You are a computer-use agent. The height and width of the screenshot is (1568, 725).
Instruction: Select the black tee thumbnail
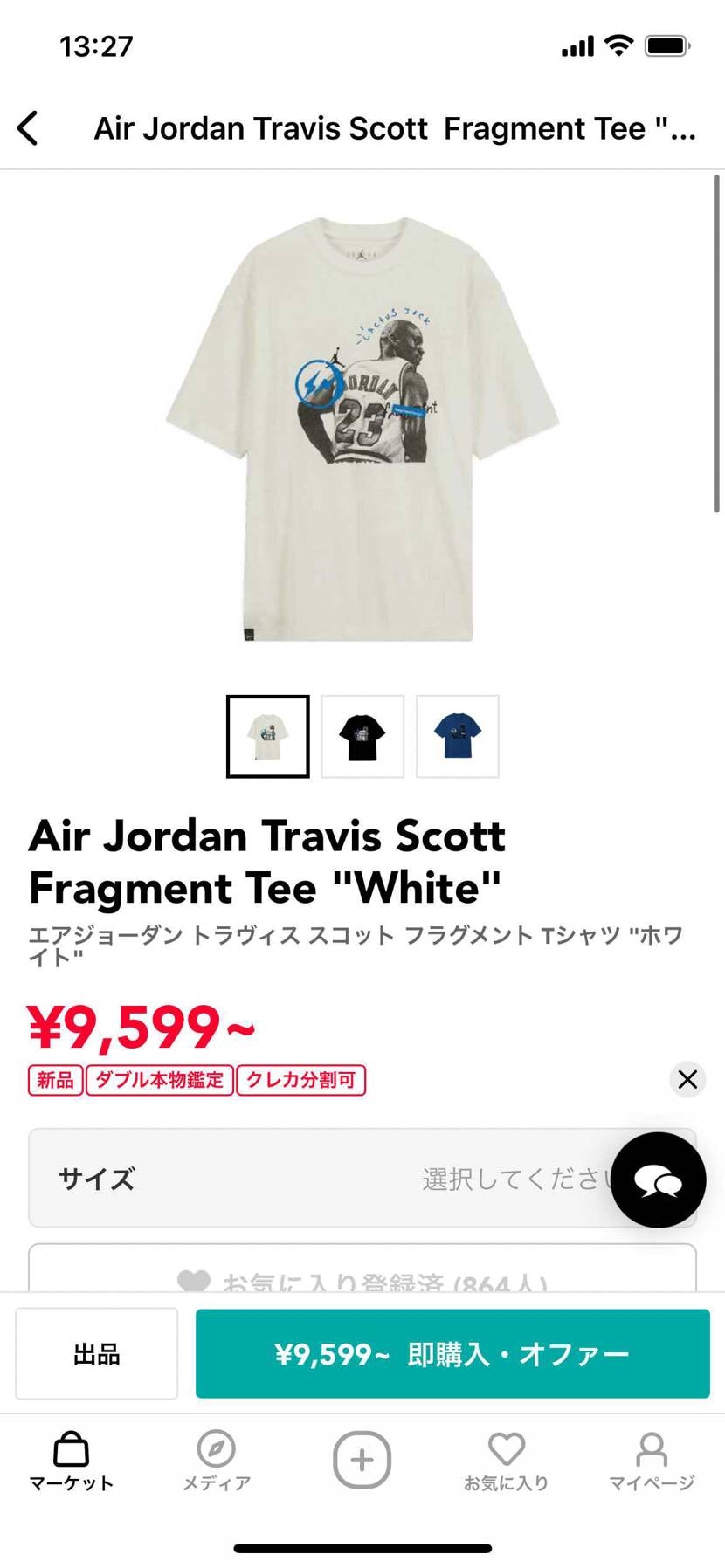tap(362, 736)
